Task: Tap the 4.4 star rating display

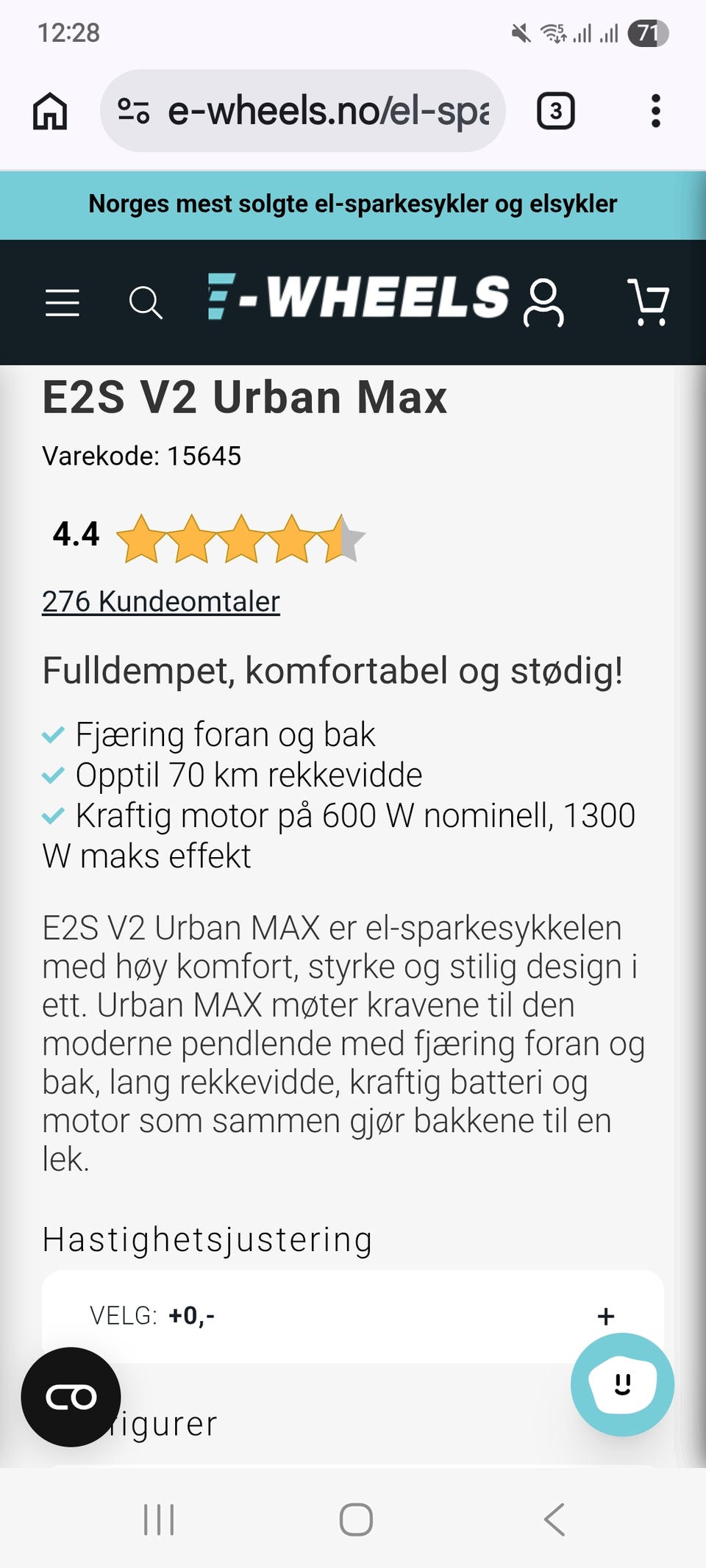Action: point(206,537)
